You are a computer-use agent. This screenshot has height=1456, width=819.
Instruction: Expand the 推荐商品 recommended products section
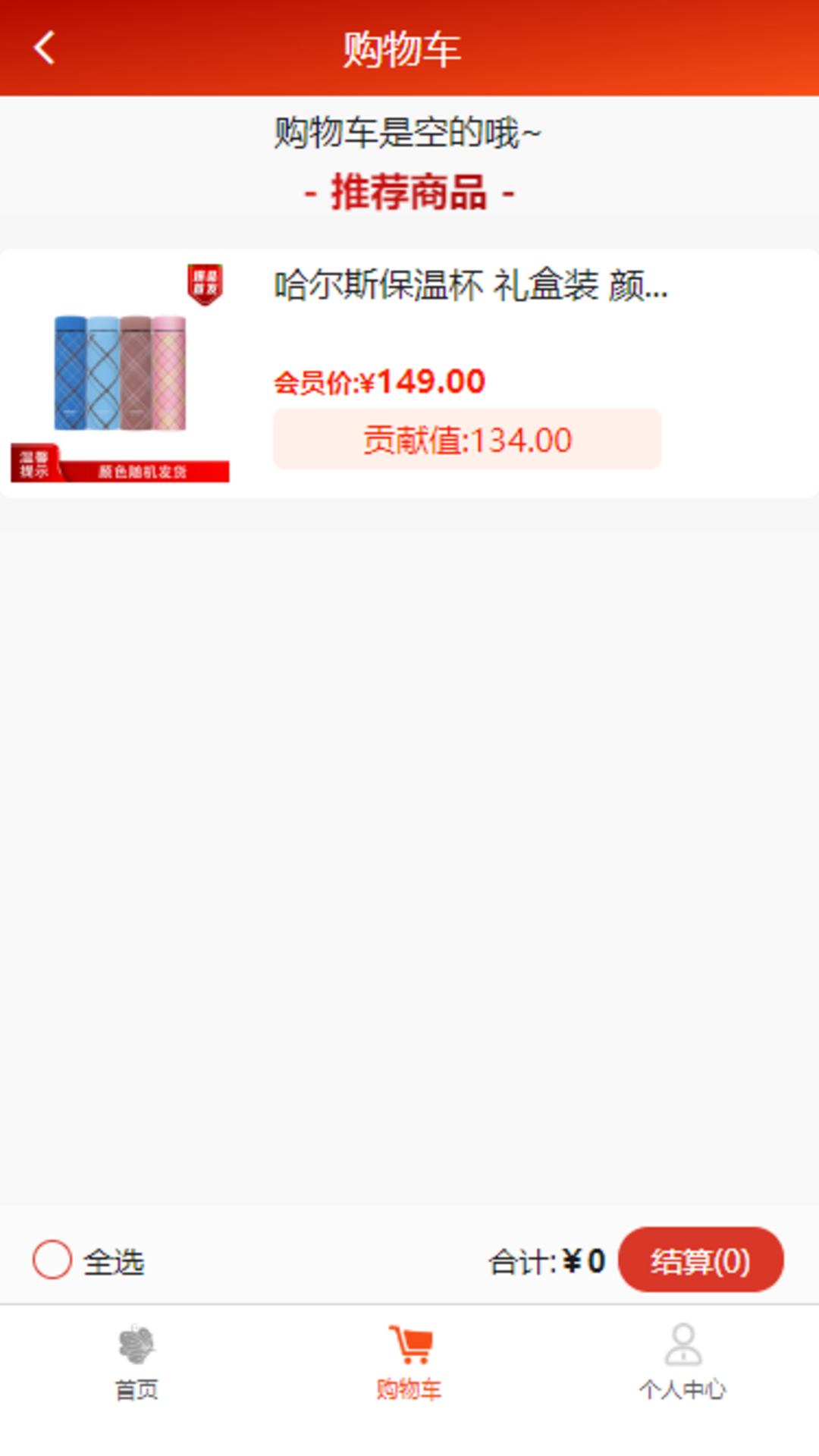409,194
